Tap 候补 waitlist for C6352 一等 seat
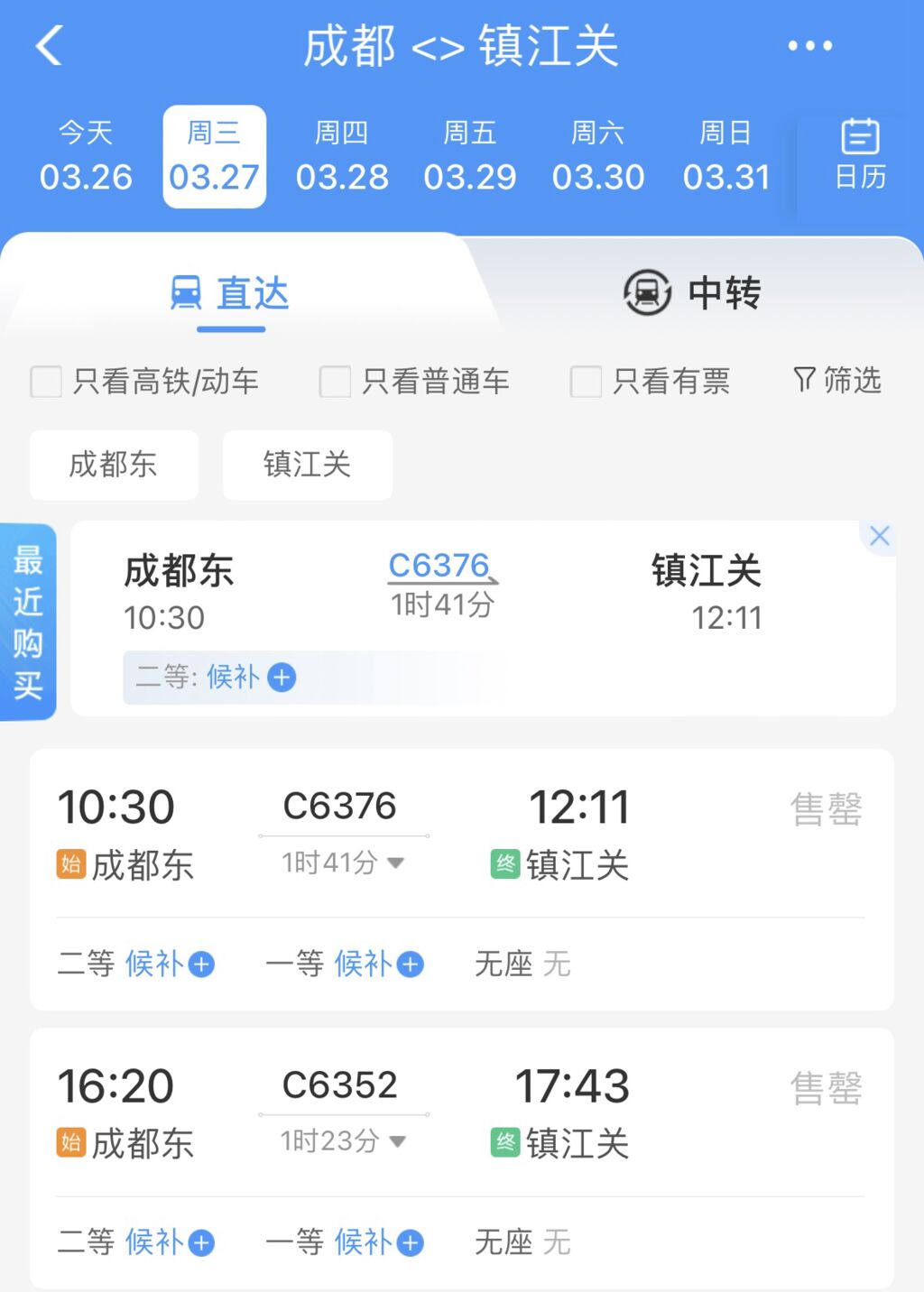 coord(364,1242)
